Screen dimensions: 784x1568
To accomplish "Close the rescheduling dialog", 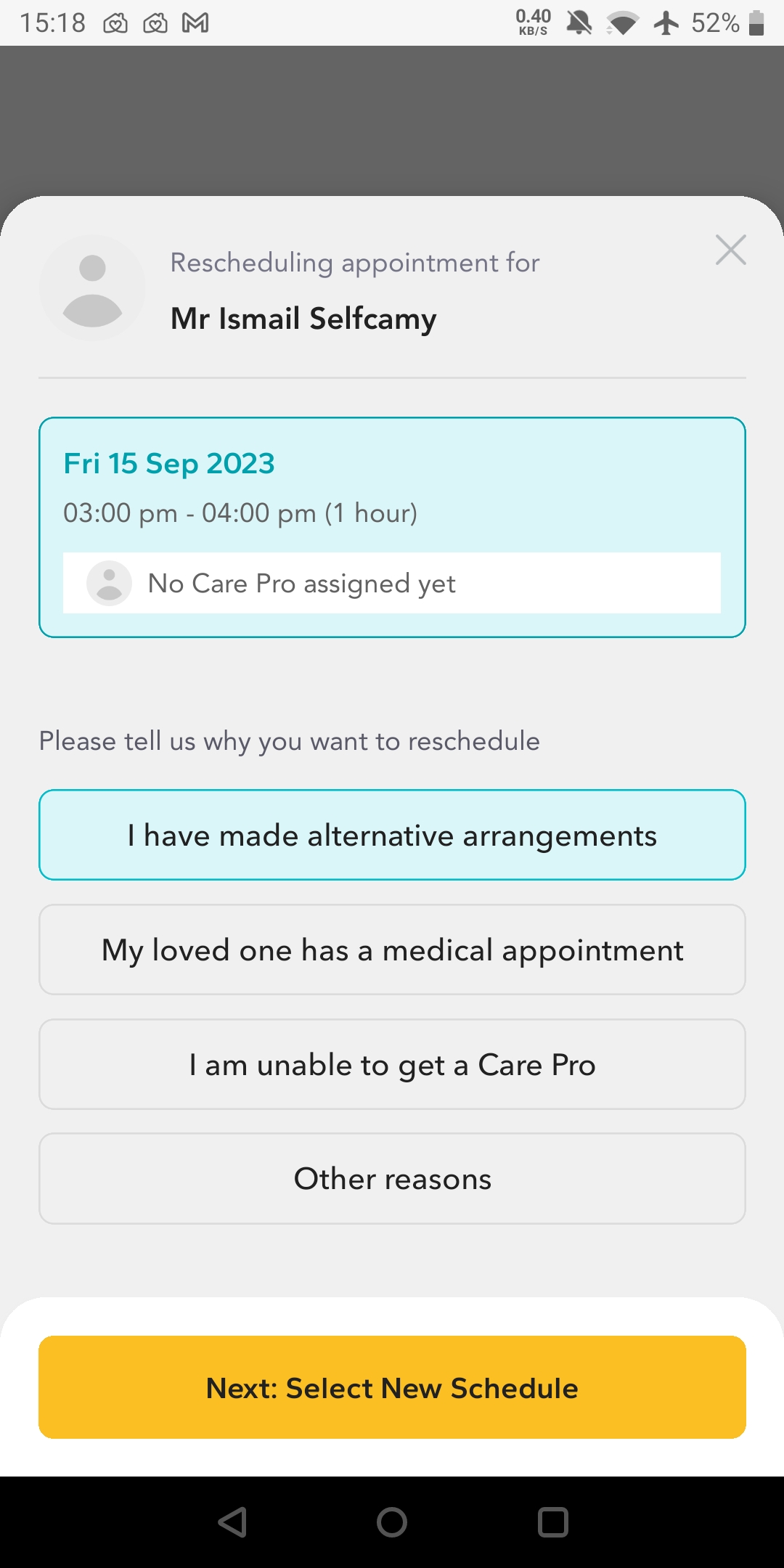I will (x=730, y=250).
